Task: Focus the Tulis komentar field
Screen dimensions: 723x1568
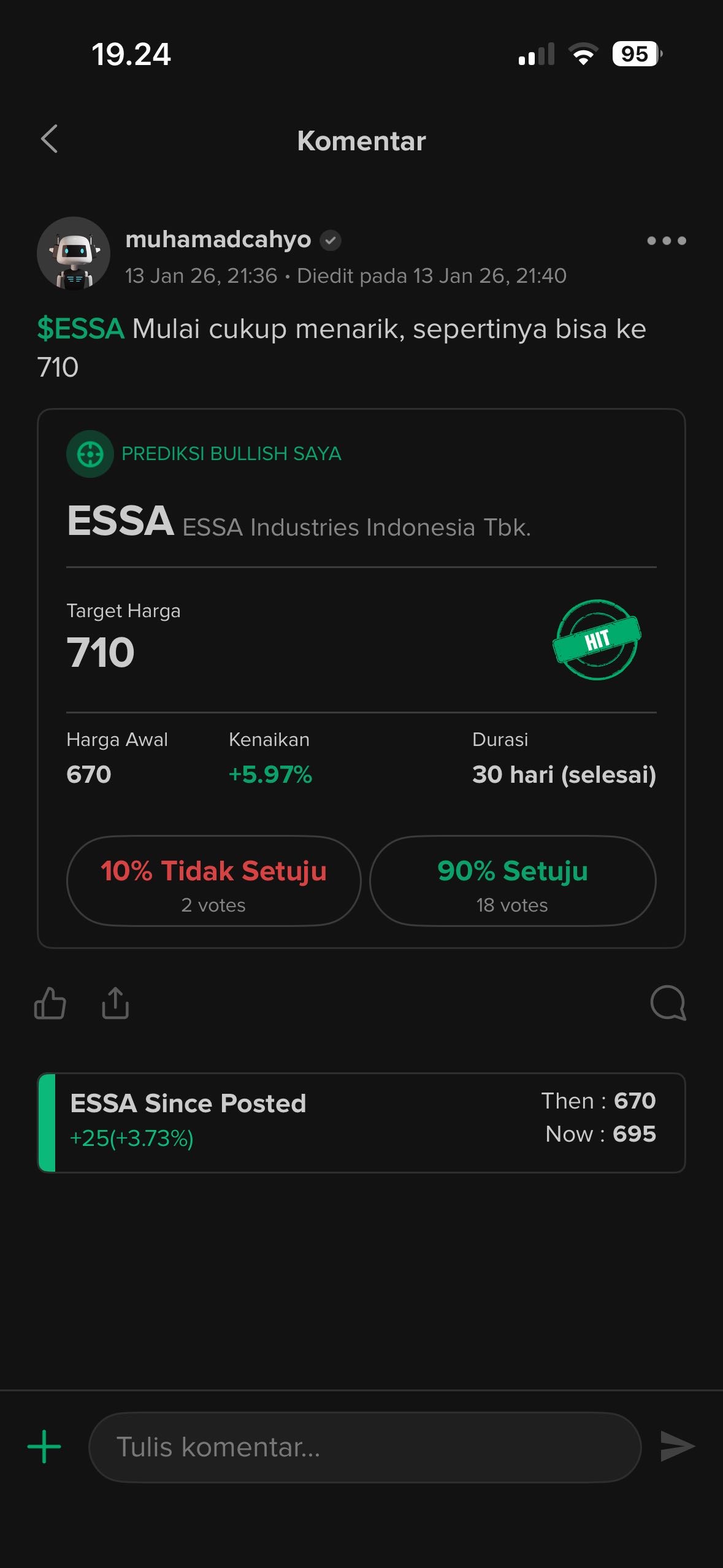Action: point(365,1447)
